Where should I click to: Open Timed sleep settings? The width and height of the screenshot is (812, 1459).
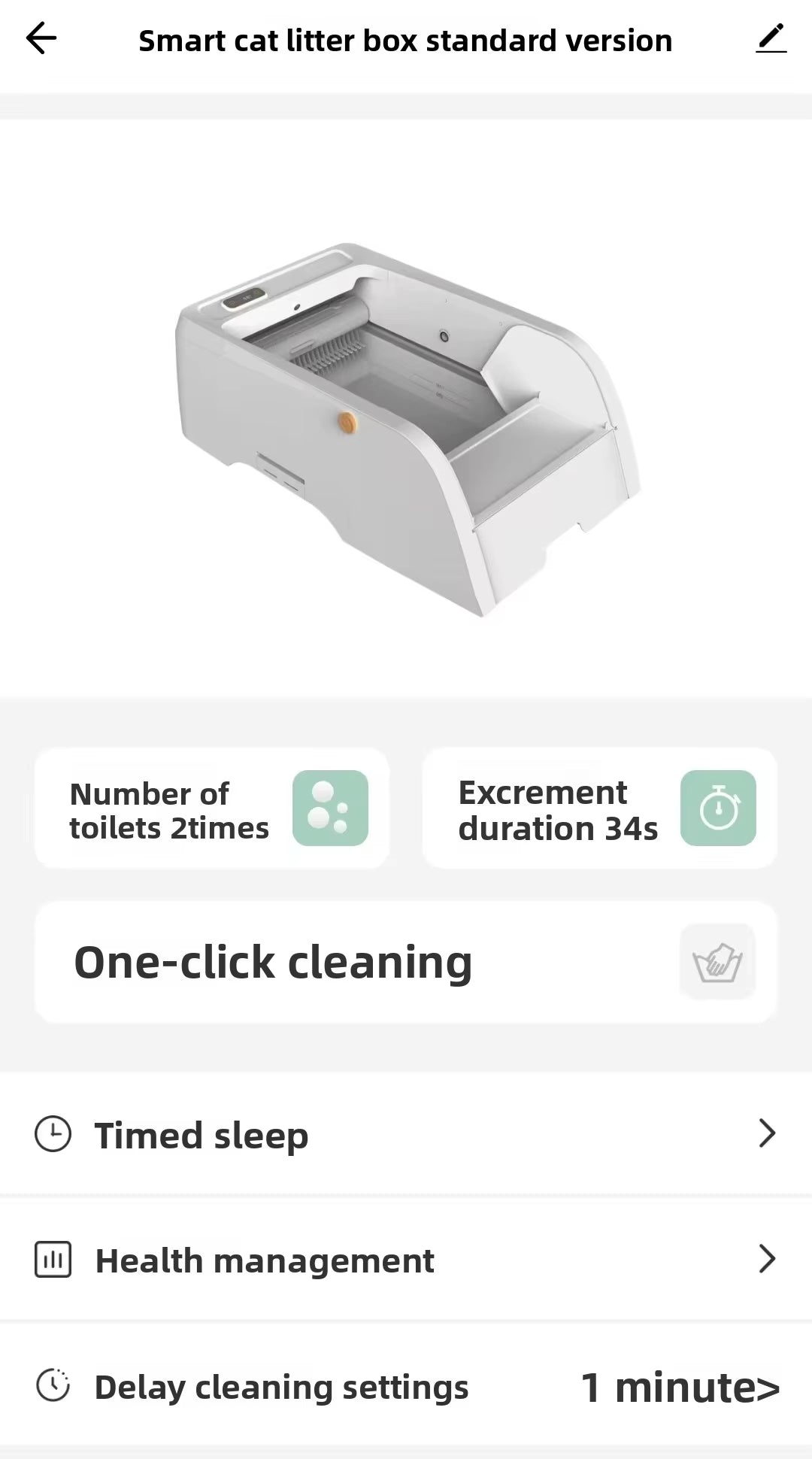click(x=406, y=1134)
